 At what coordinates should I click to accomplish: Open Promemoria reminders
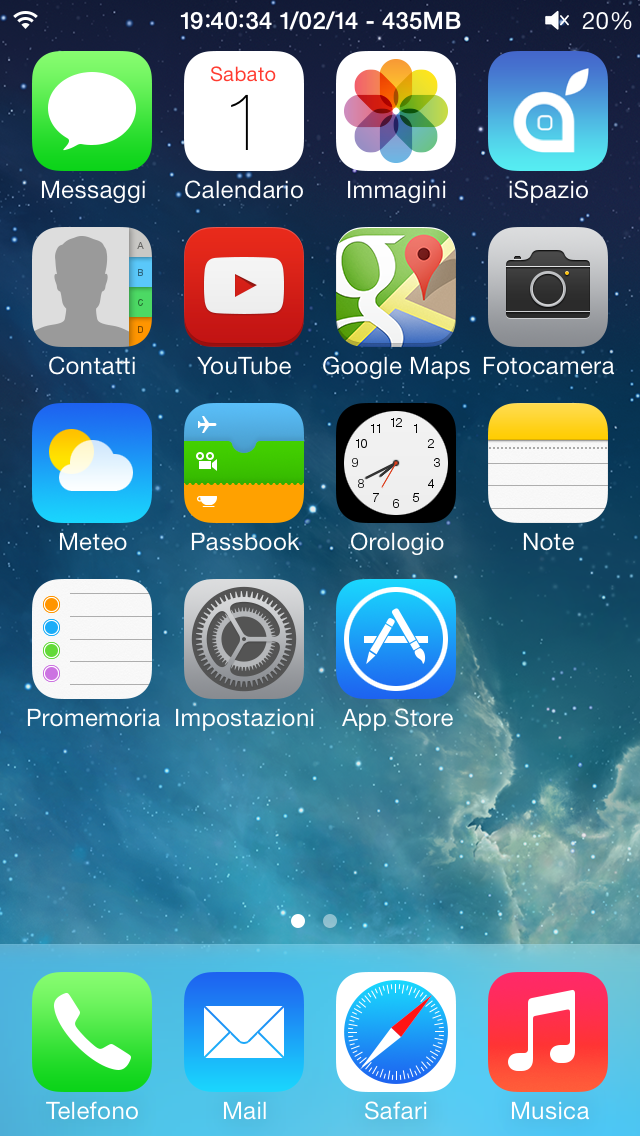pos(92,639)
